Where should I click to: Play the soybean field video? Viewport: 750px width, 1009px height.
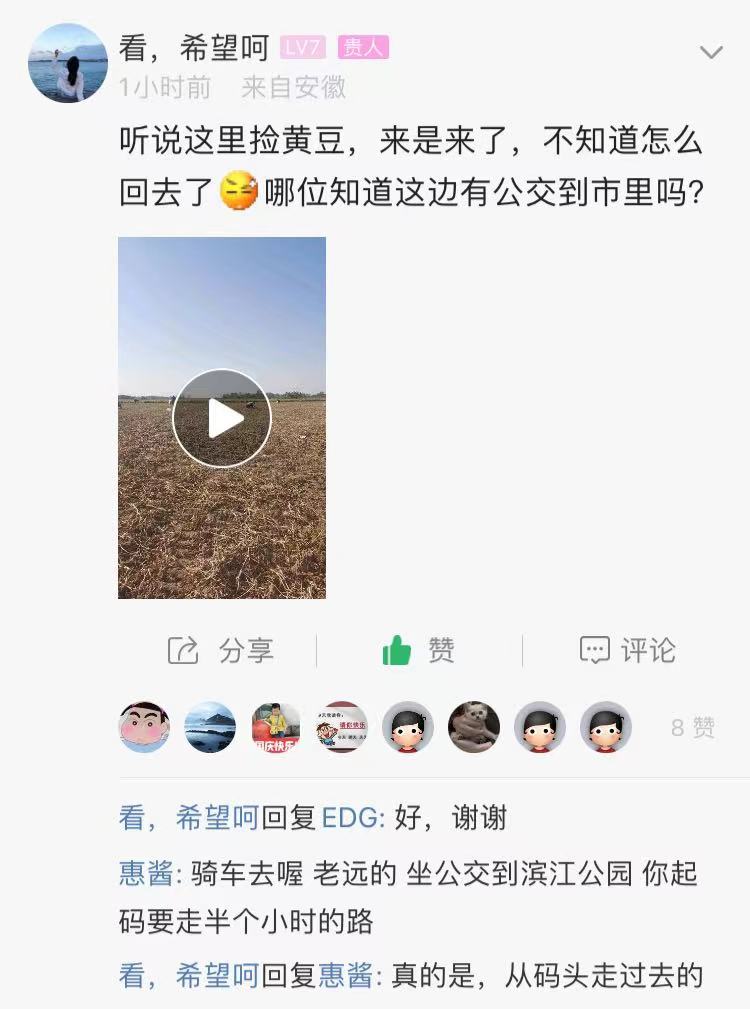[222, 418]
